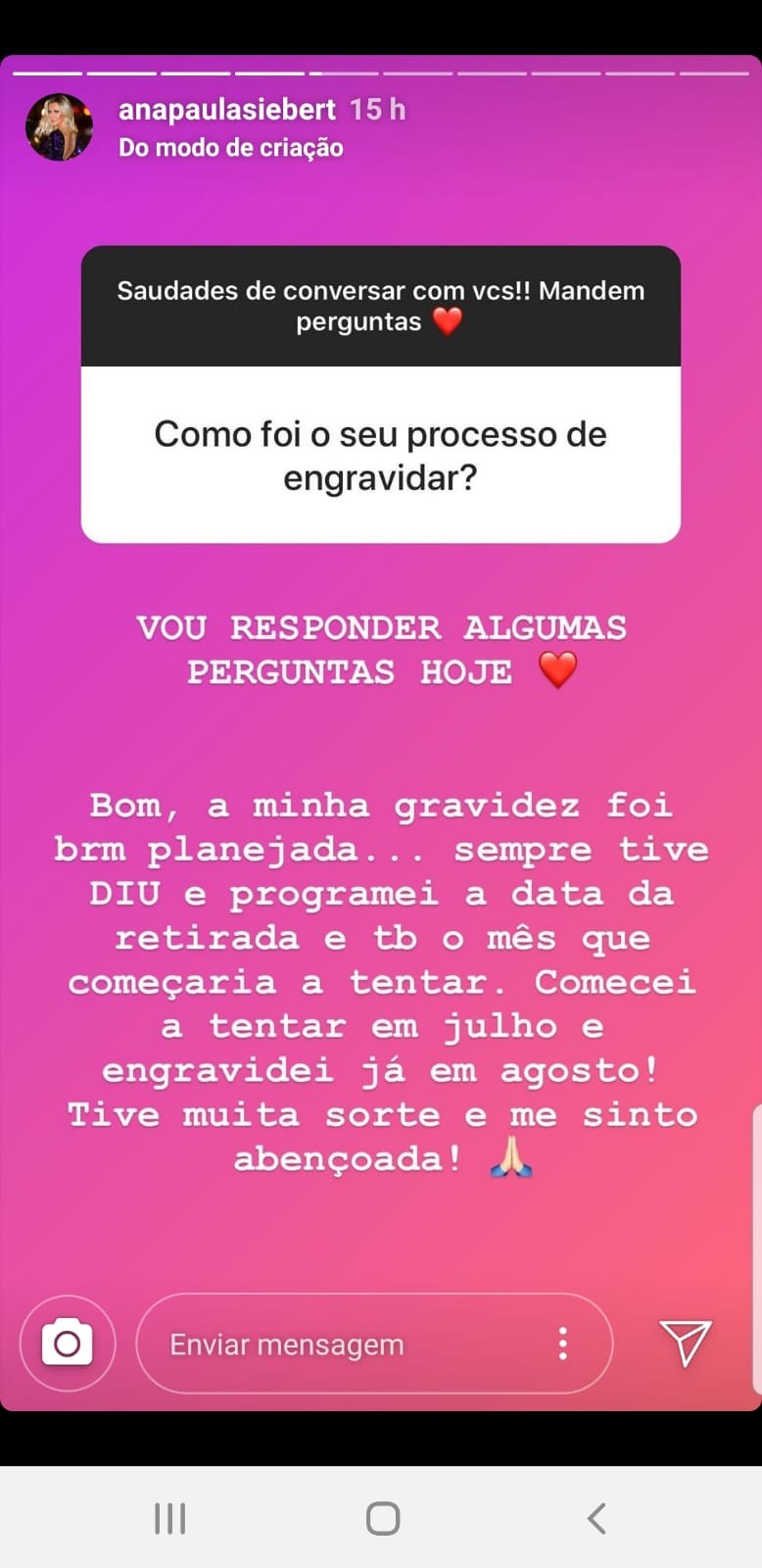Open anapaulasiebert's profile picture
The height and width of the screenshot is (1568, 762).
(59, 127)
